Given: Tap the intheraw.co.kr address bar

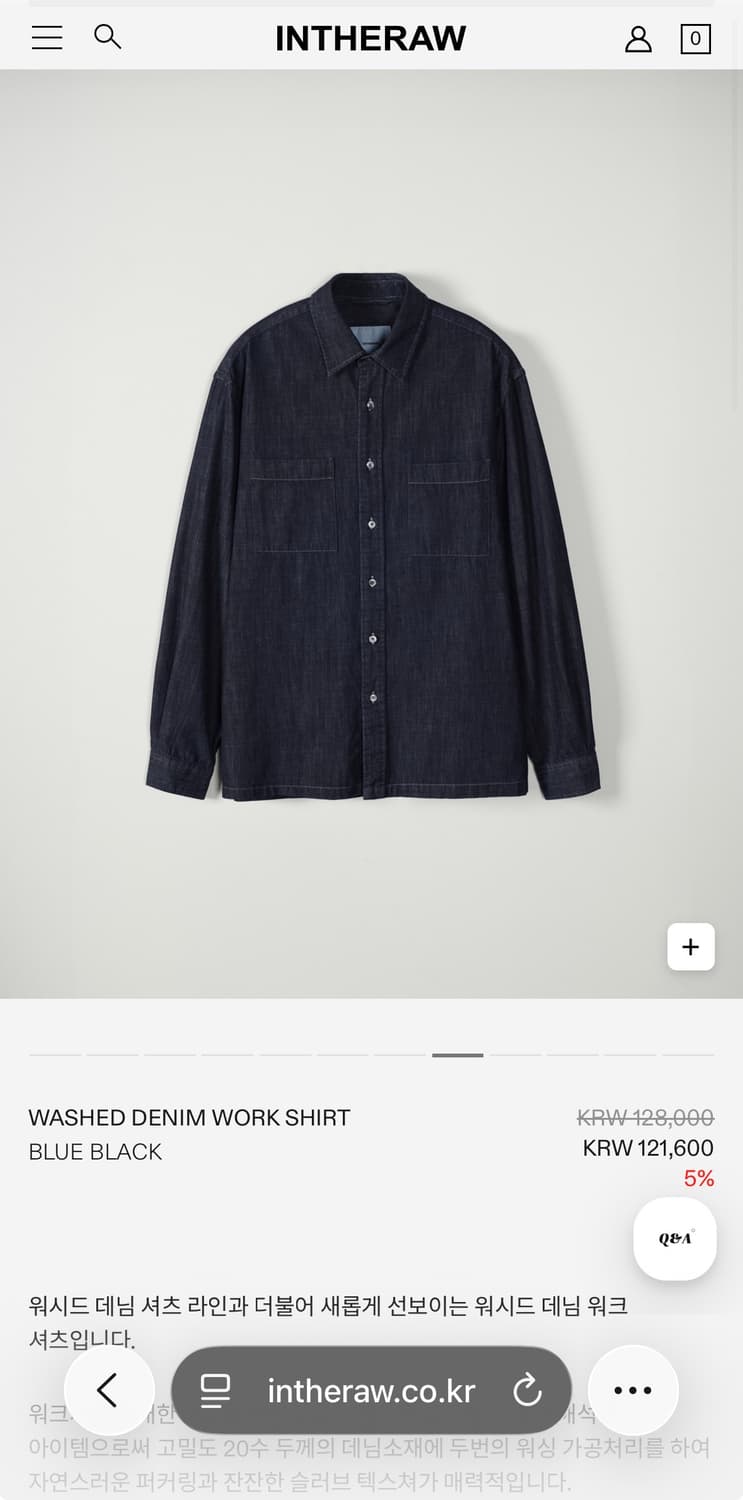Looking at the screenshot, I should tap(370, 1390).
